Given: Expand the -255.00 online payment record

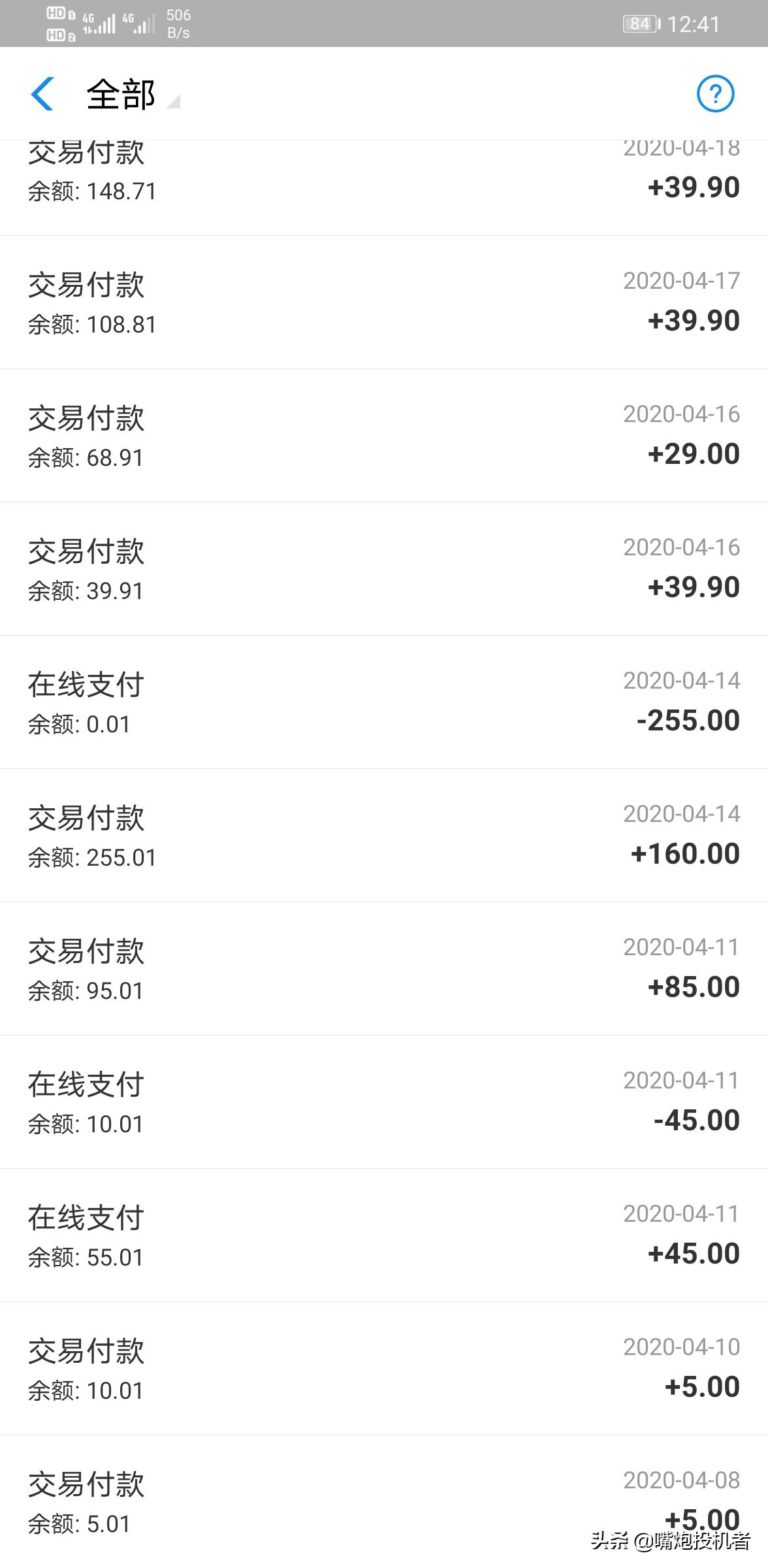Looking at the screenshot, I should [x=384, y=702].
